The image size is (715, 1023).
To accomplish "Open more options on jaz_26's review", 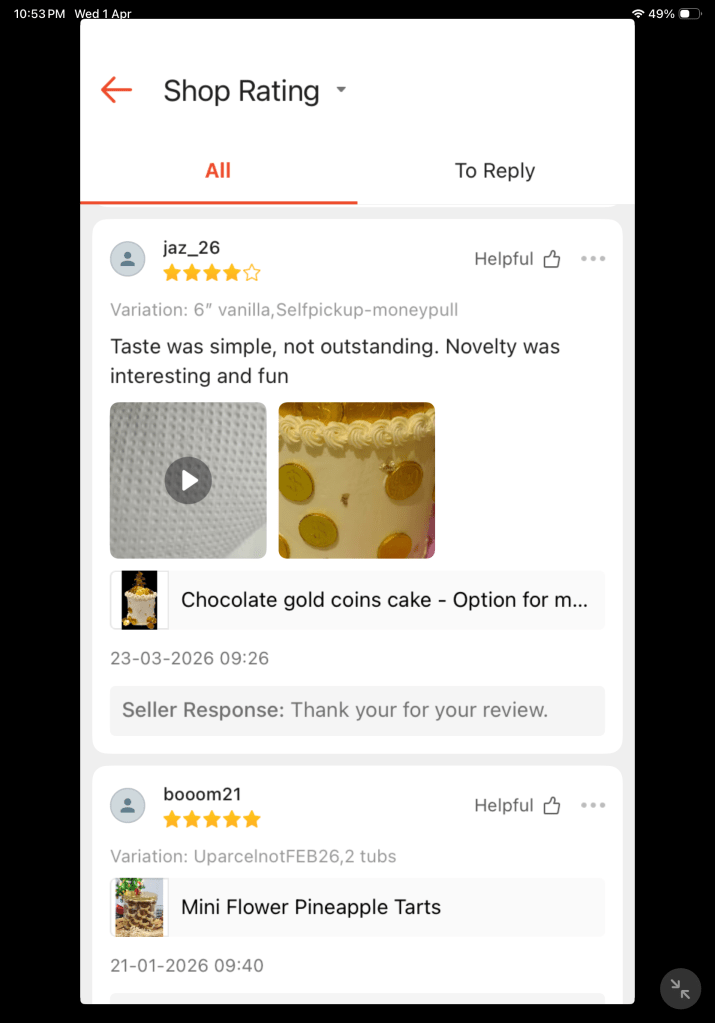I will point(593,259).
